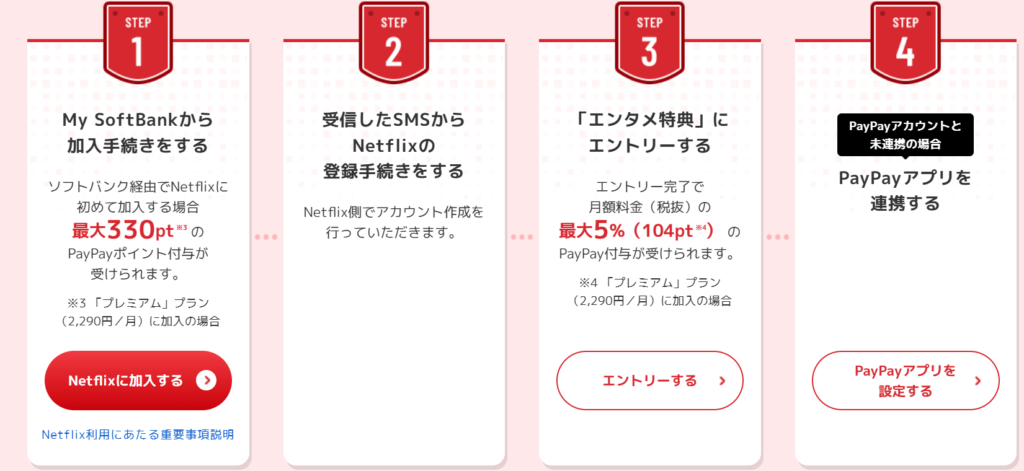1024x471 pixels.
Task: Open PayPayアプリを設定する
Action: point(905,381)
